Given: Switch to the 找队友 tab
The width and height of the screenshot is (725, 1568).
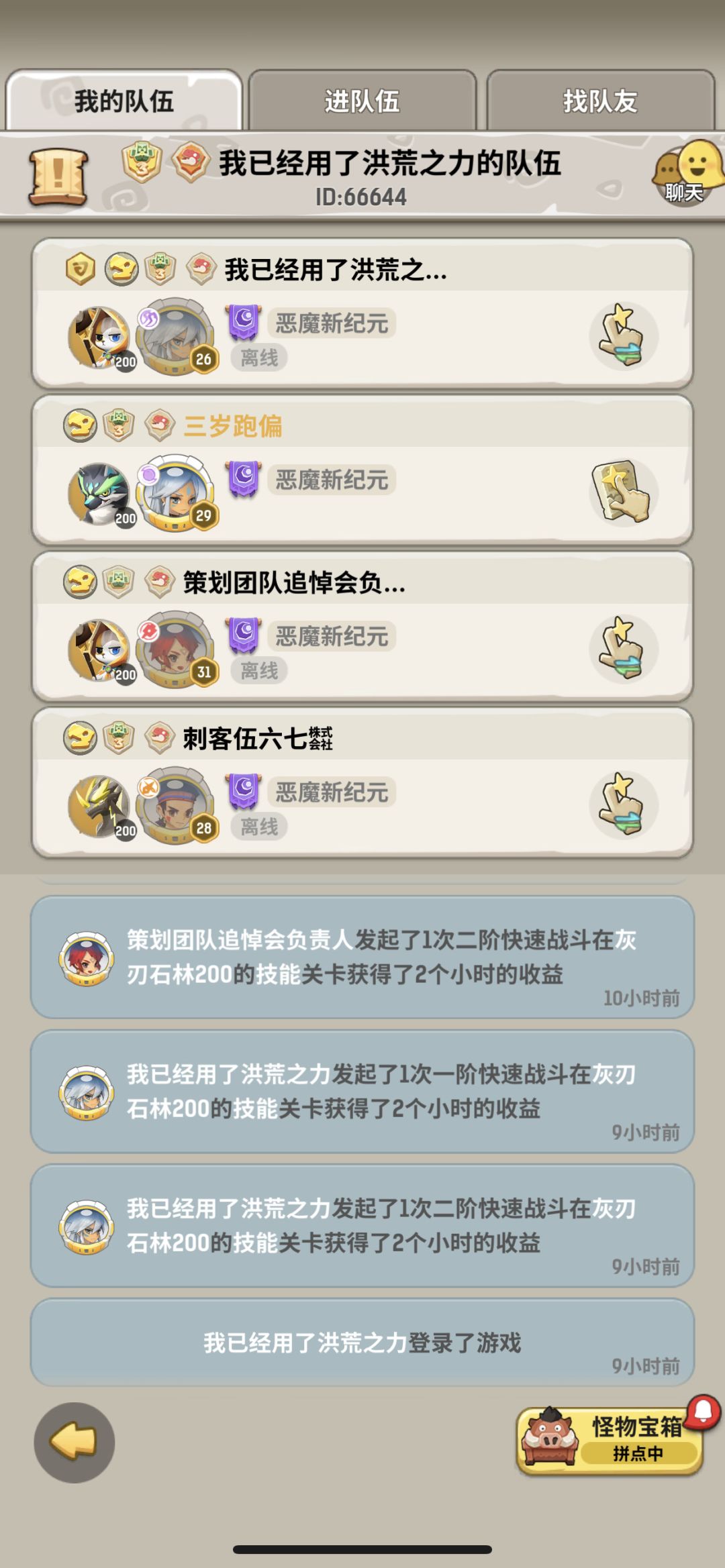Looking at the screenshot, I should [x=601, y=99].
